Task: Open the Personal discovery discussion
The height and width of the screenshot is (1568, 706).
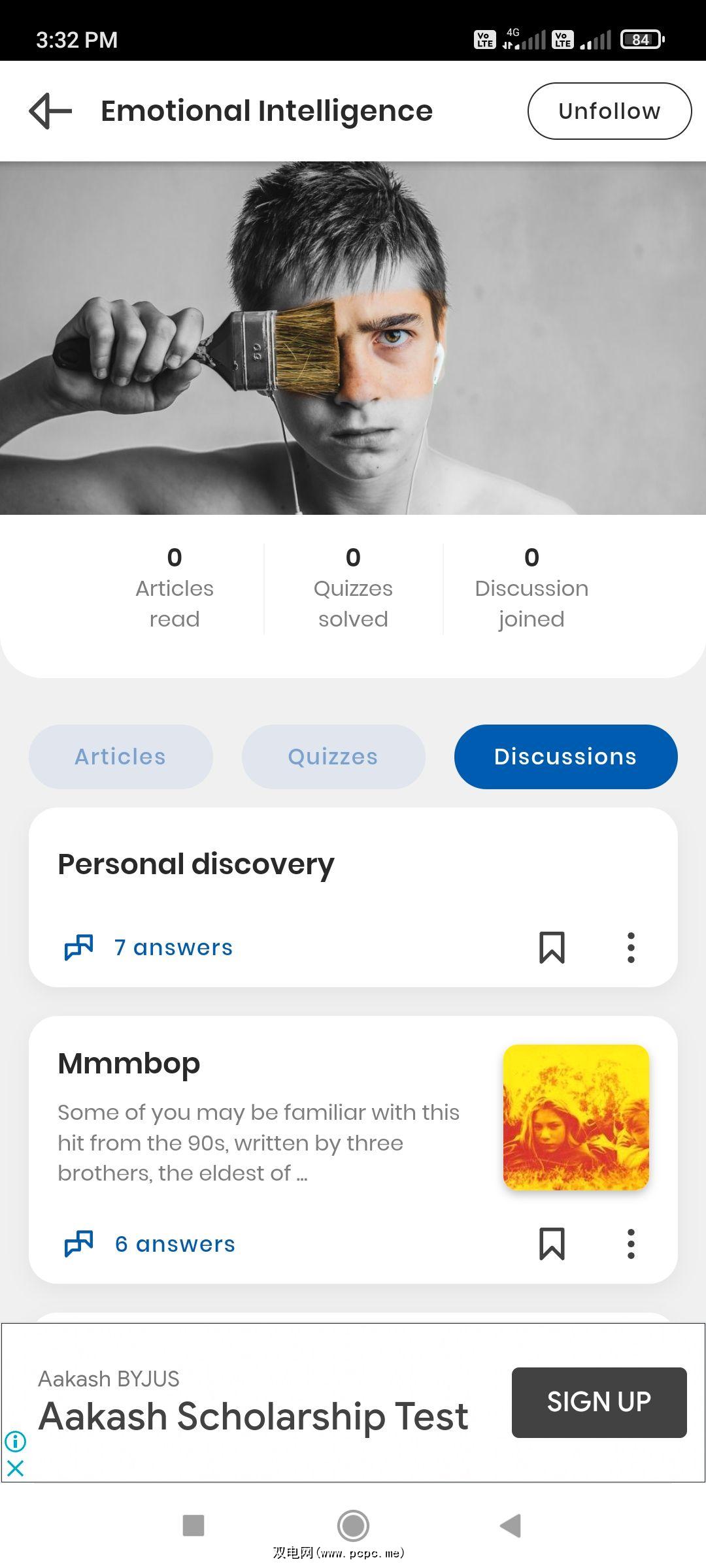Action: click(196, 864)
